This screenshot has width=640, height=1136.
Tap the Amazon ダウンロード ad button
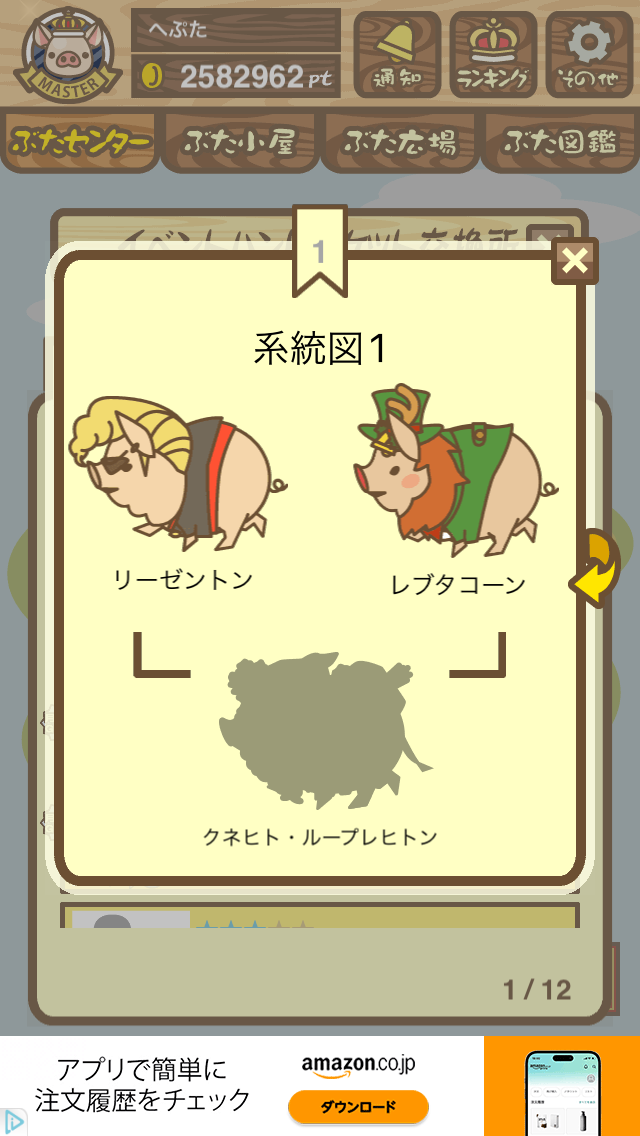point(358,1106)
